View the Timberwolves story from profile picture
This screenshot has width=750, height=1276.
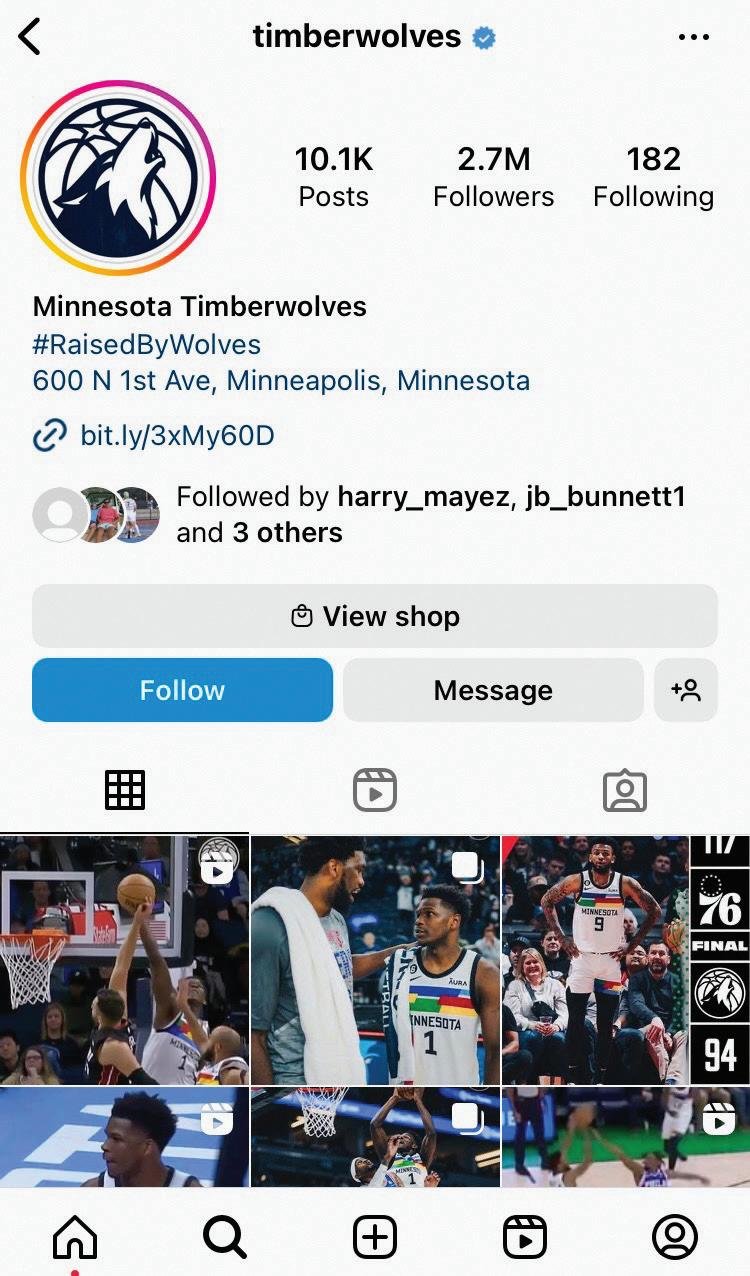tap(118, 178)
